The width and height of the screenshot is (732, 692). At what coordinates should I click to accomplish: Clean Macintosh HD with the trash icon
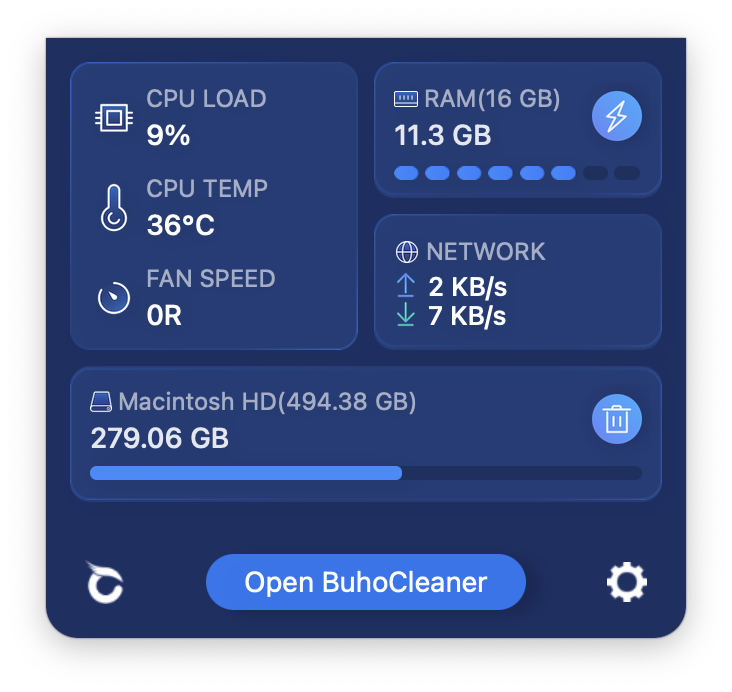[616, 419]
